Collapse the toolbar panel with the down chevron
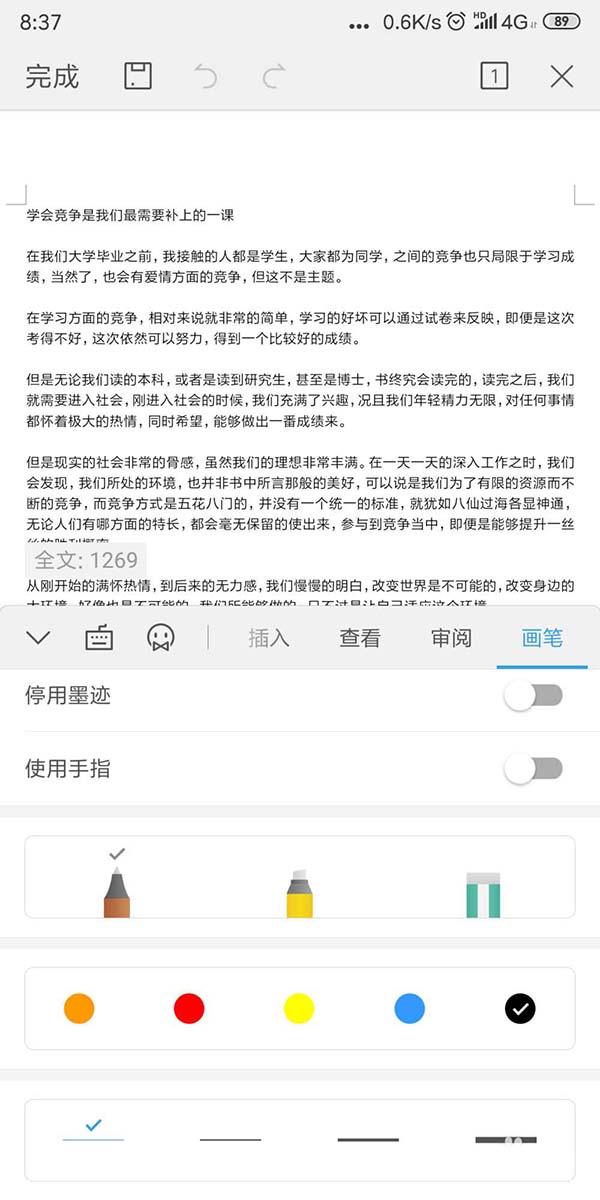This screenshot has width=600, height=1200. tap(38, 638)
